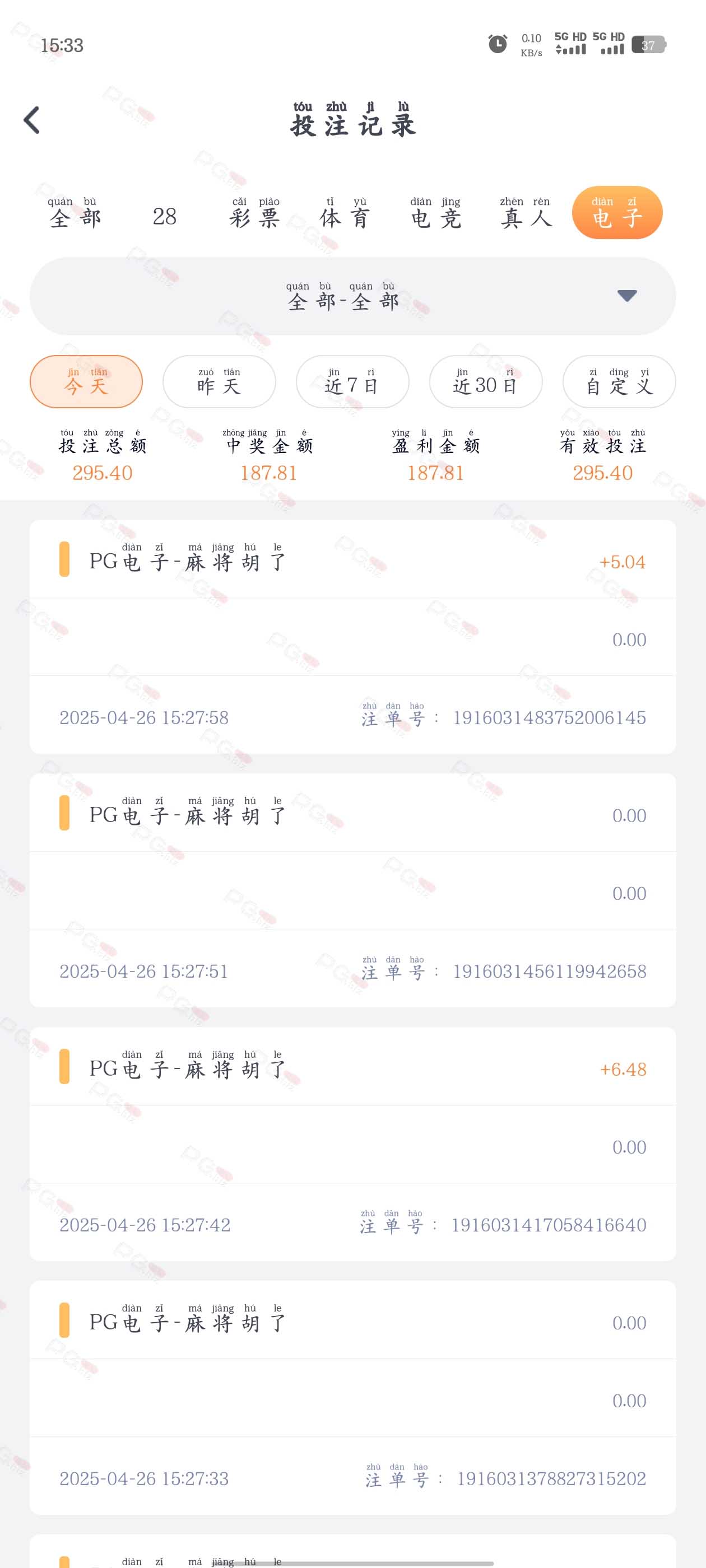View the +6.48 record from 15:27:42
This screenshot has height=1568, width=706.
[352, 1144]
